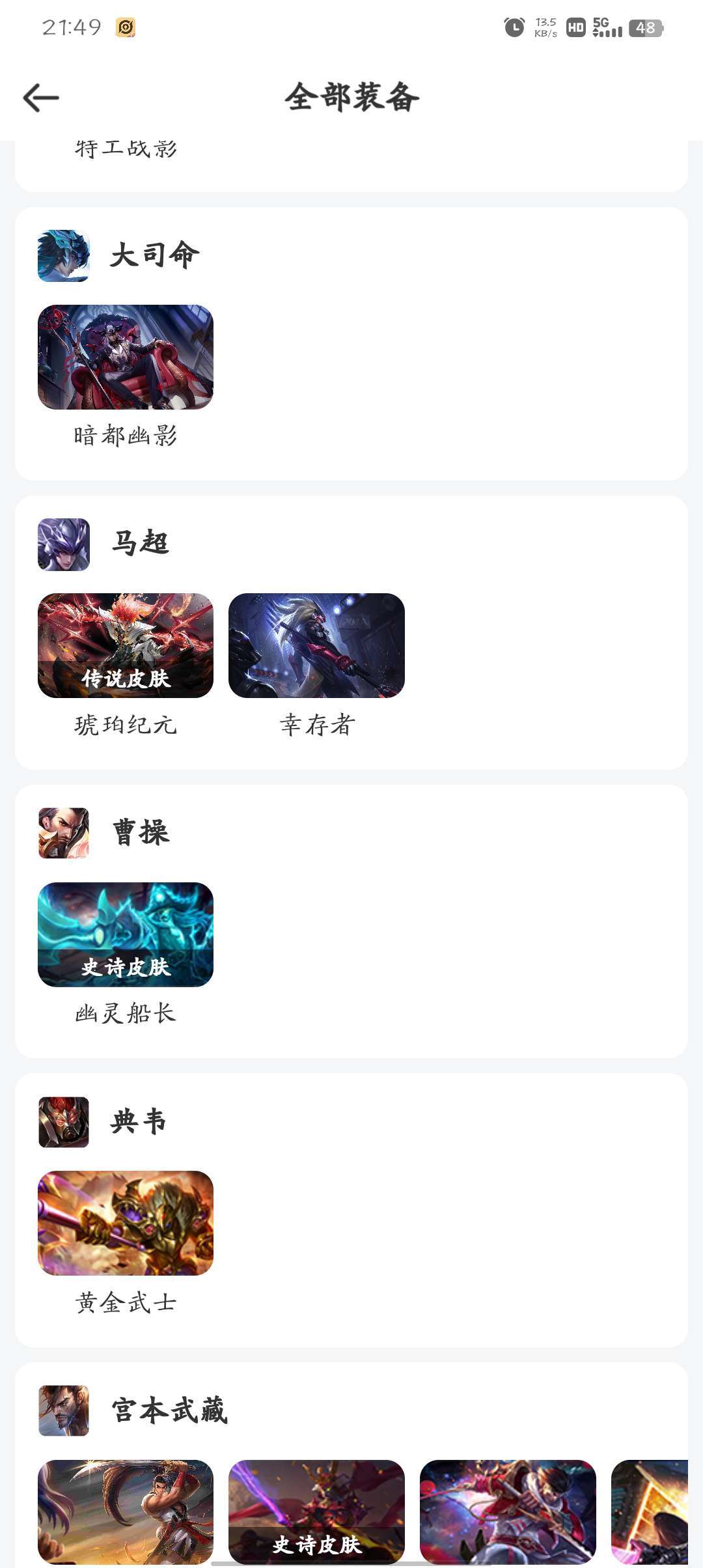Open the 史诗皮肤 labeled tile under 宫本武藏

click(x=316, y=1511)
